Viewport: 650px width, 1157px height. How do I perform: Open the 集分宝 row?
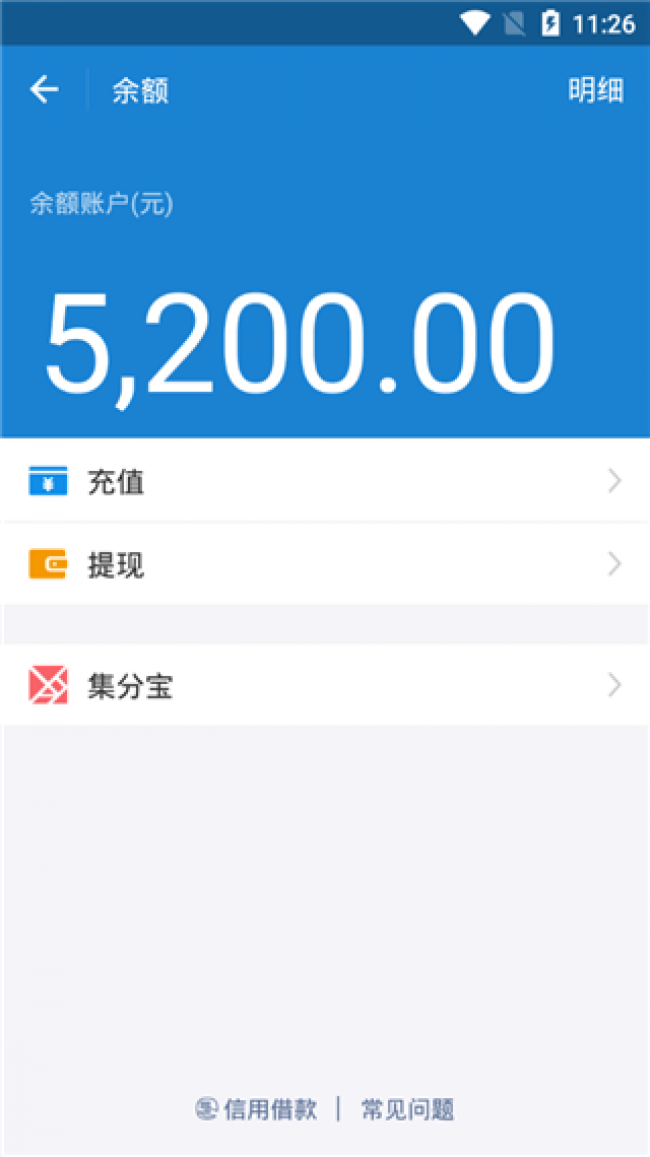[324, 686]
